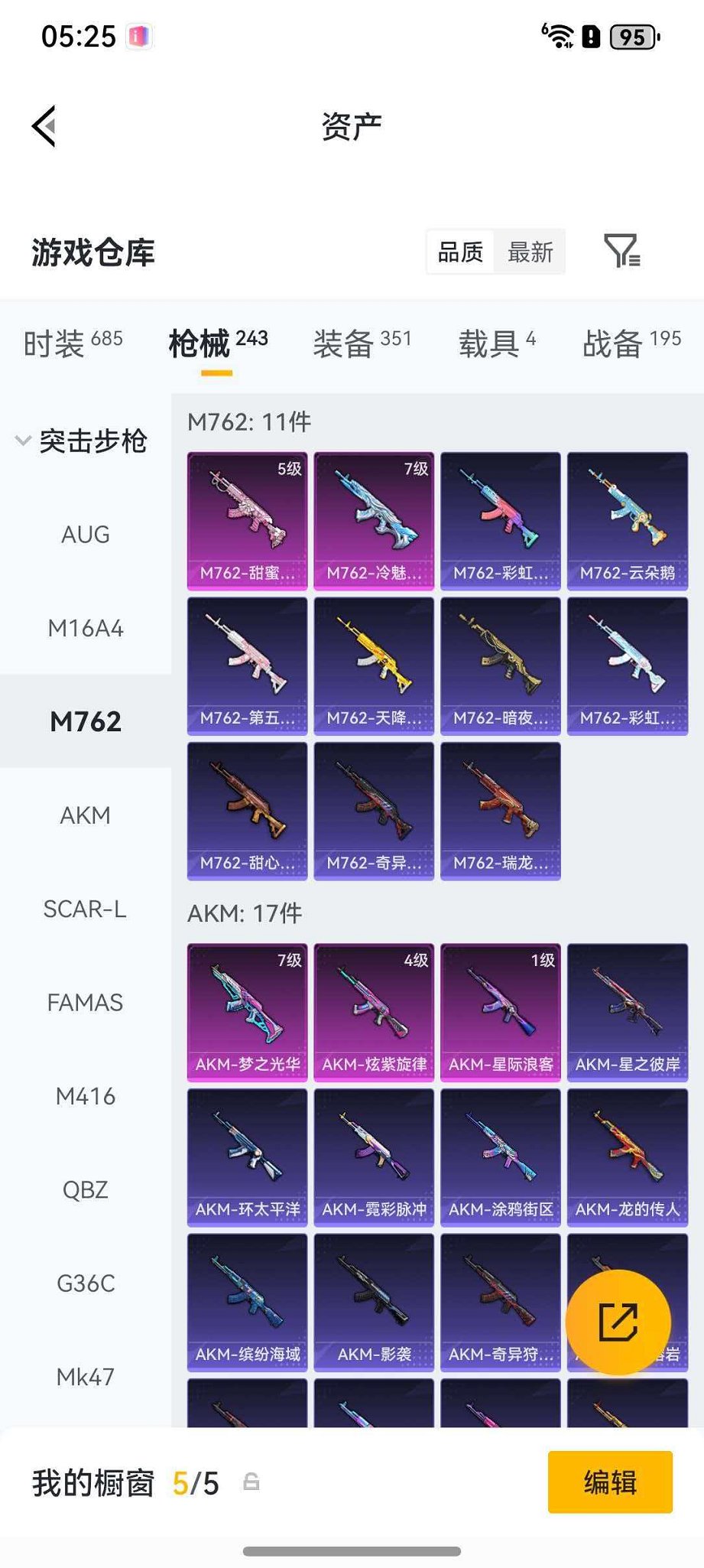This screenshot has height=1568, width=704.
Task: Collapse the 突击步枪 category
Action: 81,441
